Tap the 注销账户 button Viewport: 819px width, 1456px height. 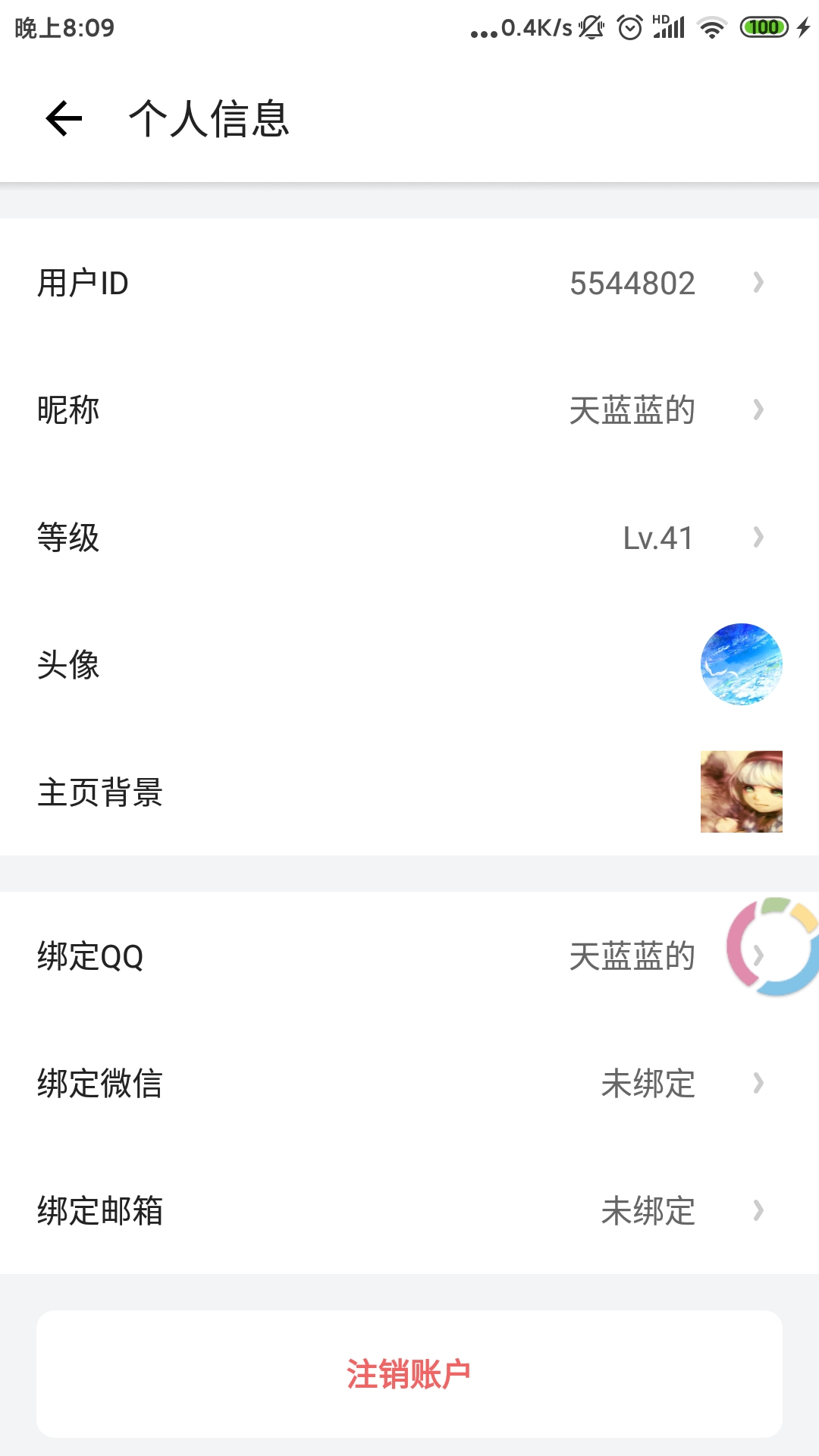[x=409, y=1374]
